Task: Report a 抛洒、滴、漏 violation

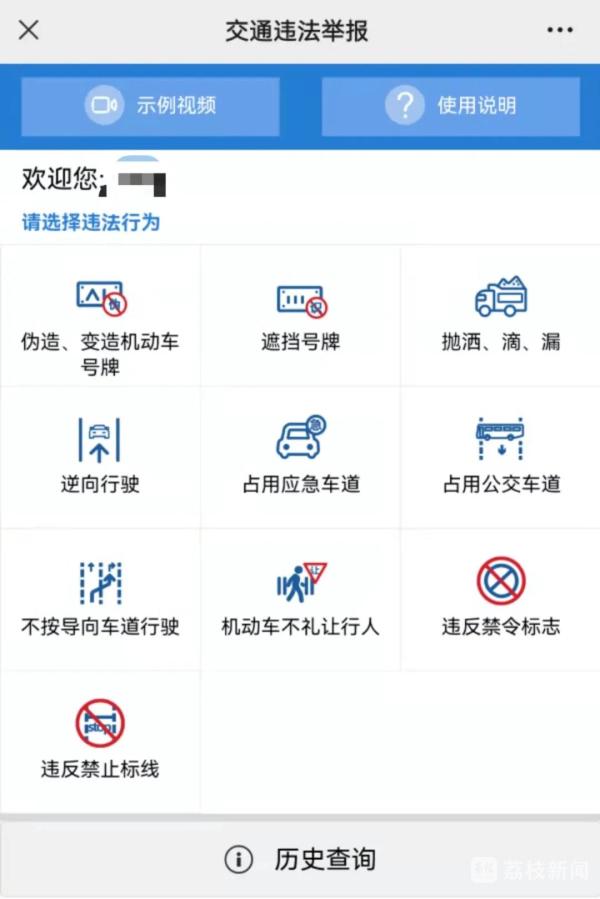Action: pos(500,318)
